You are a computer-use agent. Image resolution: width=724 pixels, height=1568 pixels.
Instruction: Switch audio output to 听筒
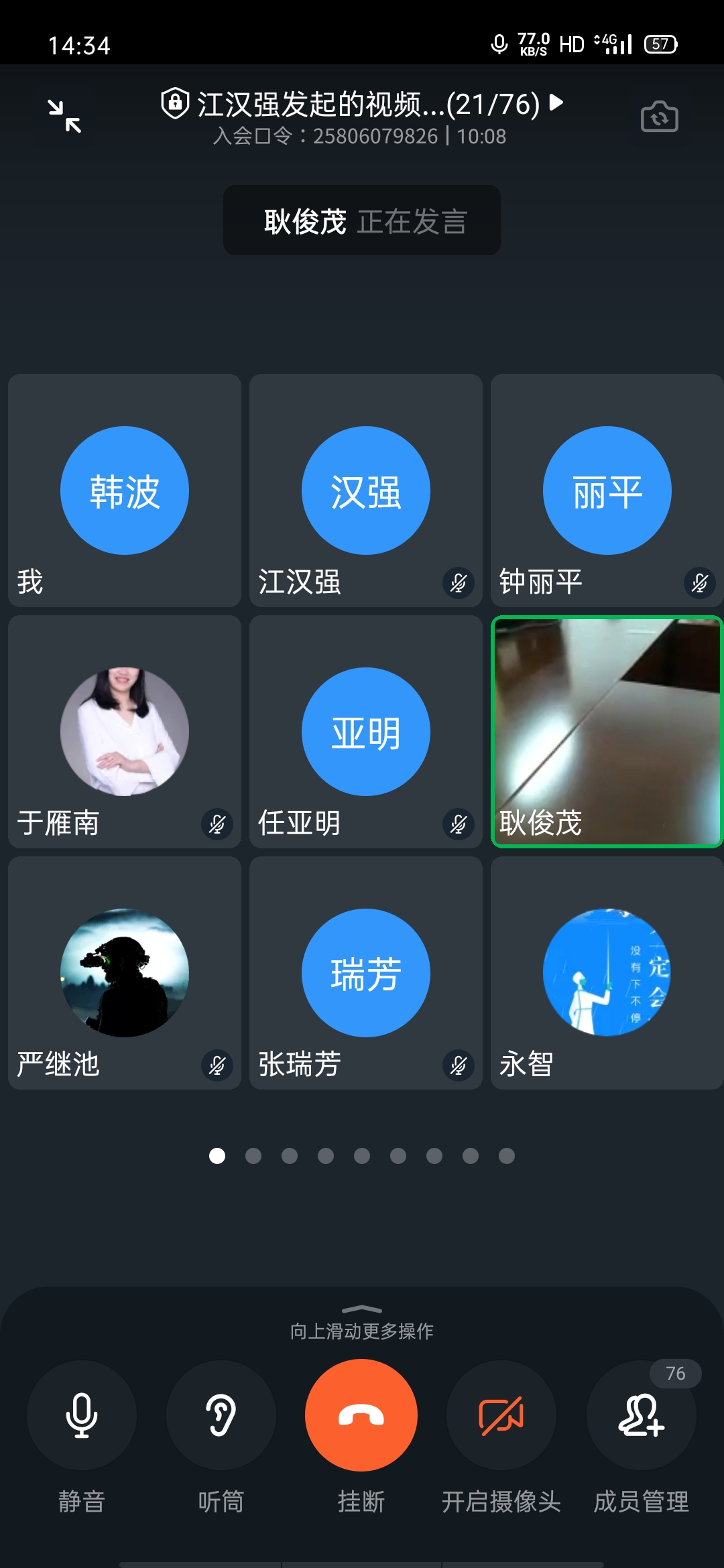coord(221,1415)
